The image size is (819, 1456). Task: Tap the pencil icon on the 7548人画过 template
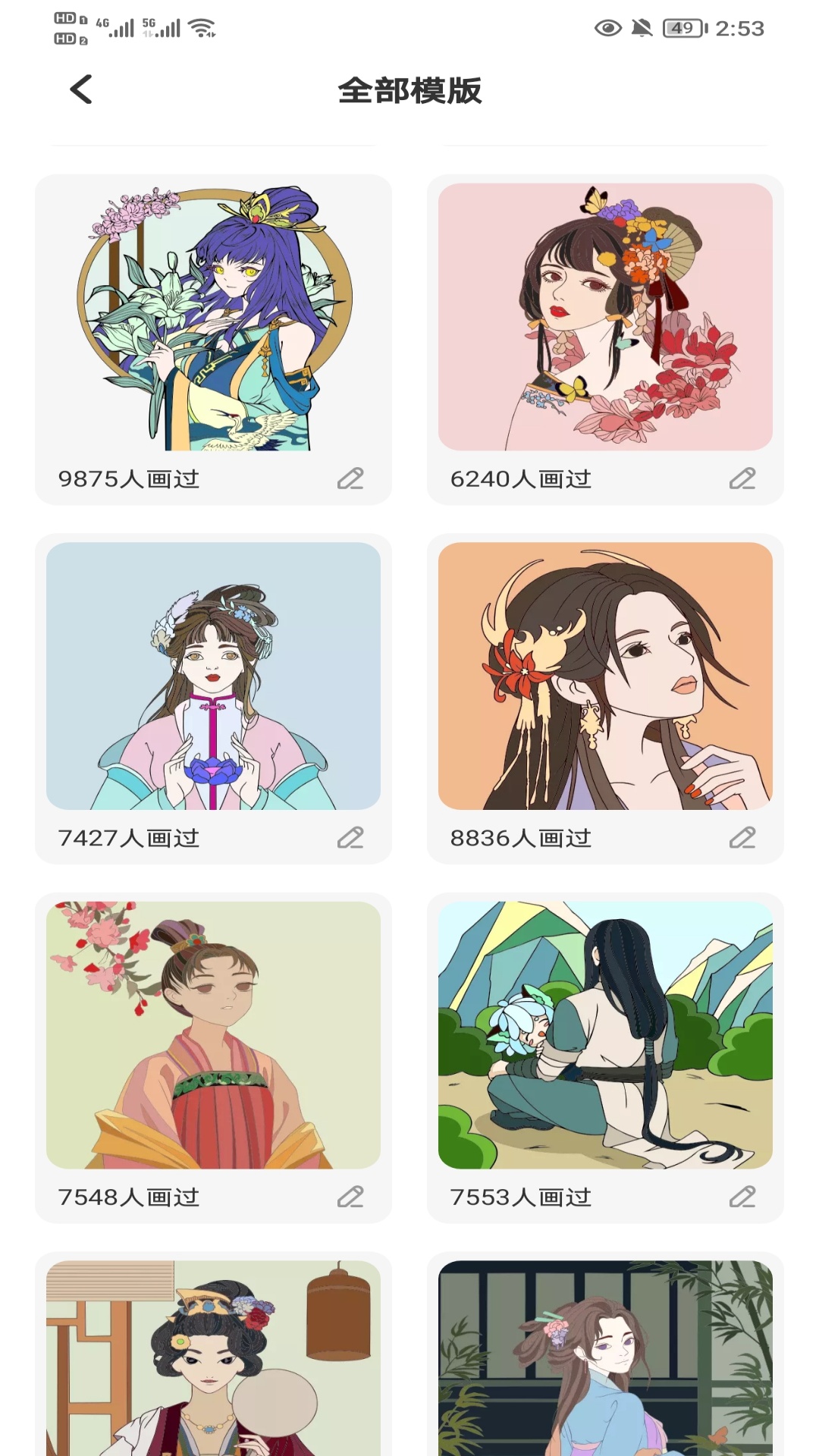(351, 1198)
